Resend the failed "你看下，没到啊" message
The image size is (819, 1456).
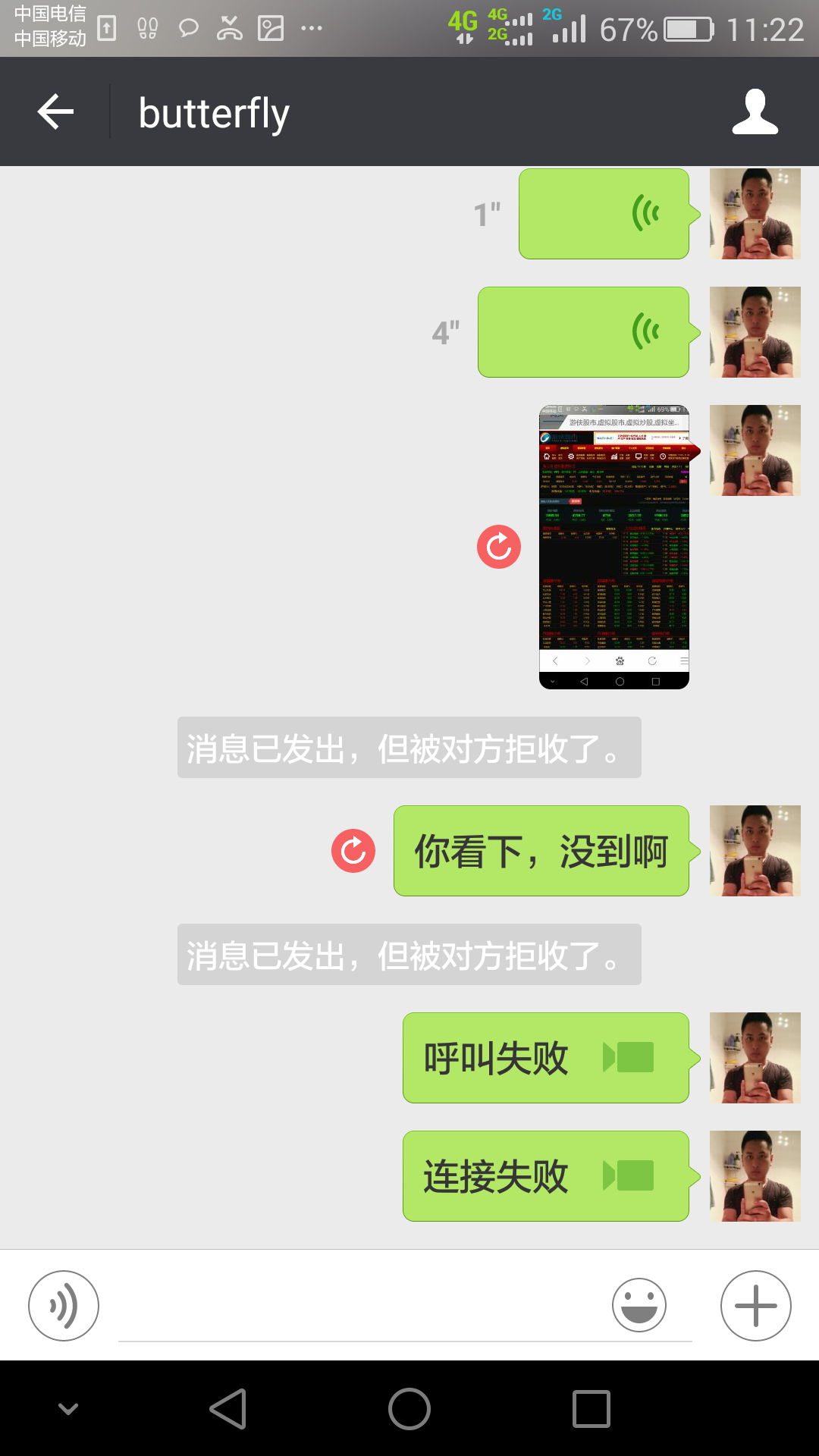coord(353,851)
